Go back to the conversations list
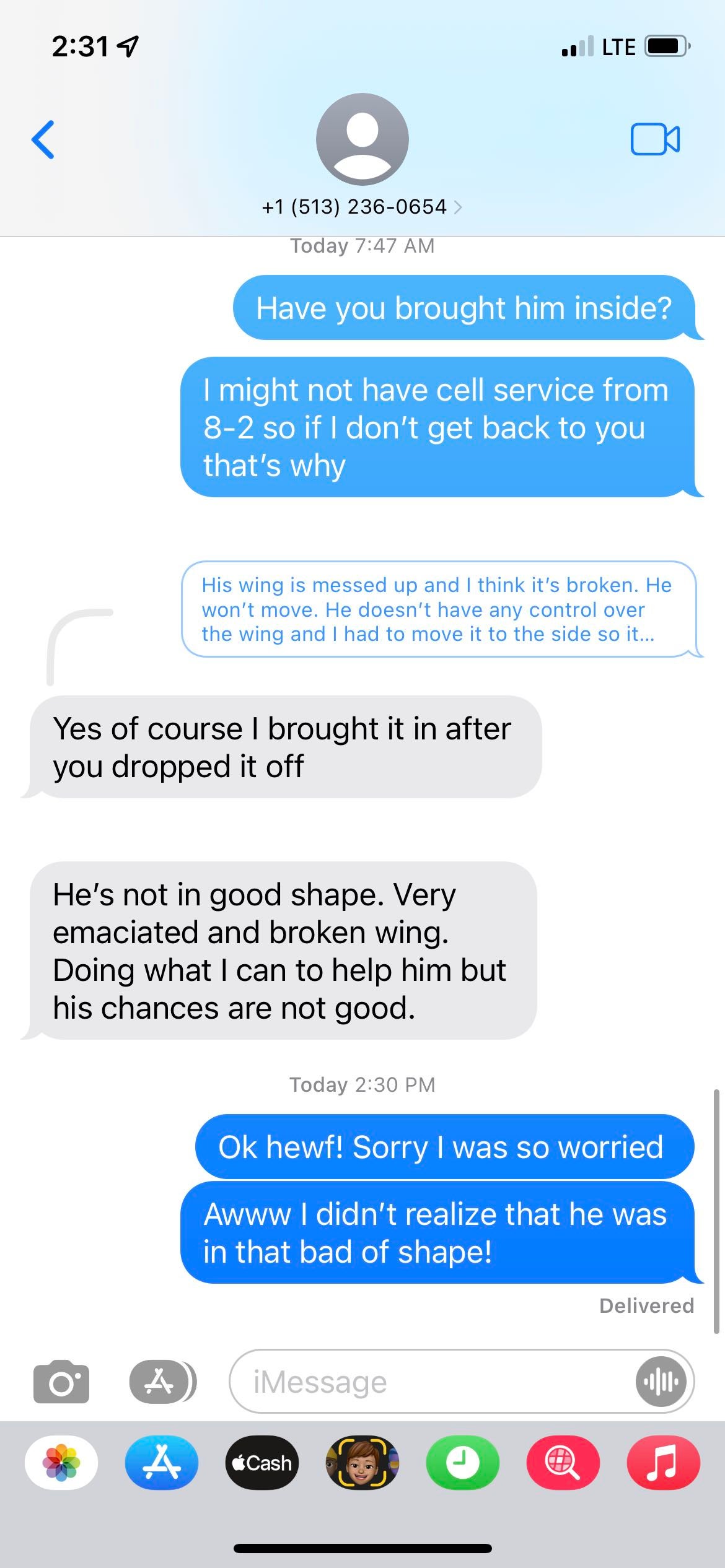 coord(43,139)
